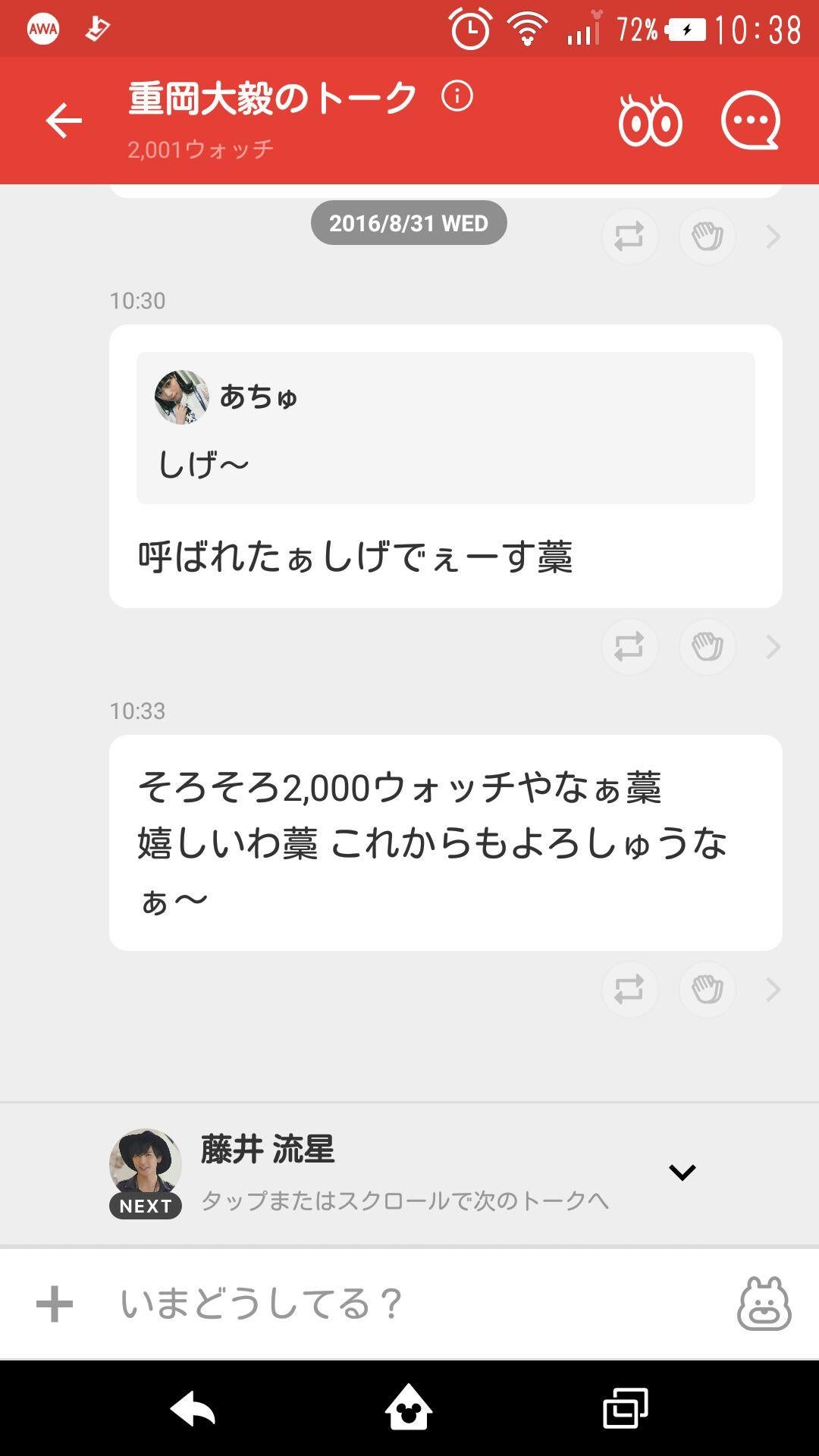The height and width of the screenshot is (1456, 819).
Task: Expand the 10:33 message with its right chevron
Action: coord(773,990)
